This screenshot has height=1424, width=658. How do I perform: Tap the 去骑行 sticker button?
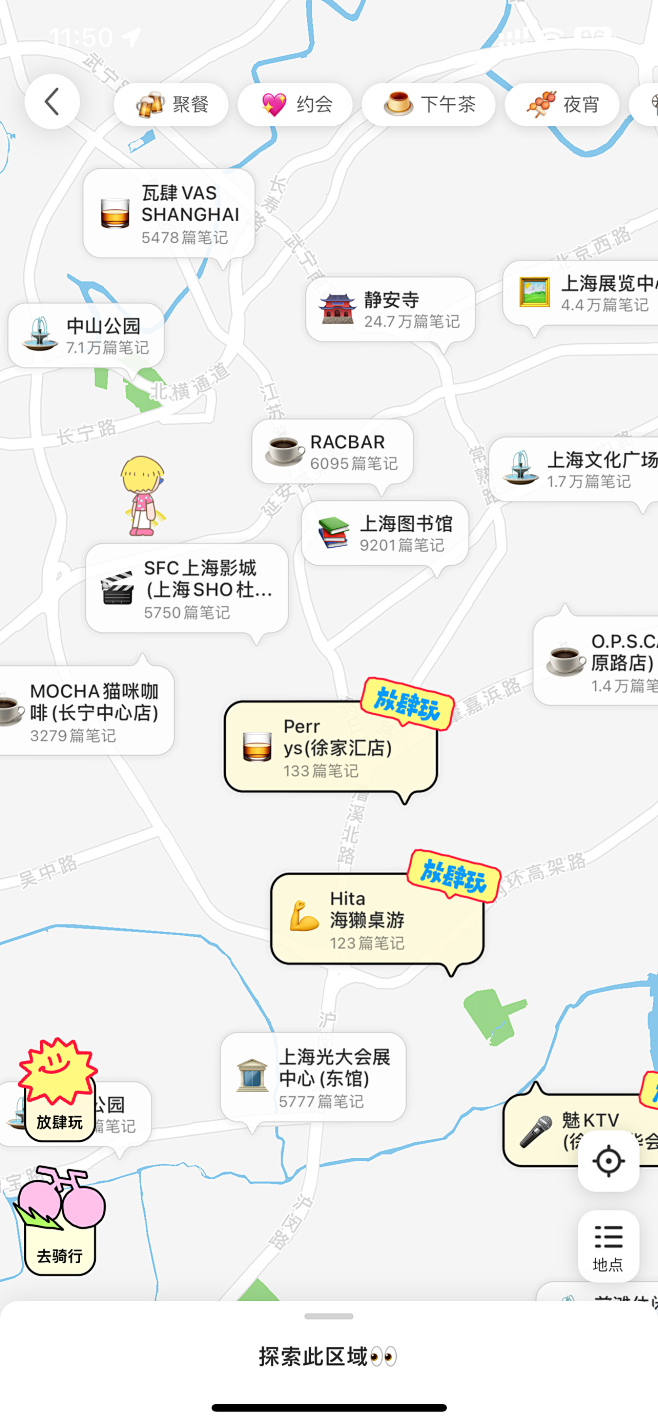pyautogui.click(x=59, y=1222)
